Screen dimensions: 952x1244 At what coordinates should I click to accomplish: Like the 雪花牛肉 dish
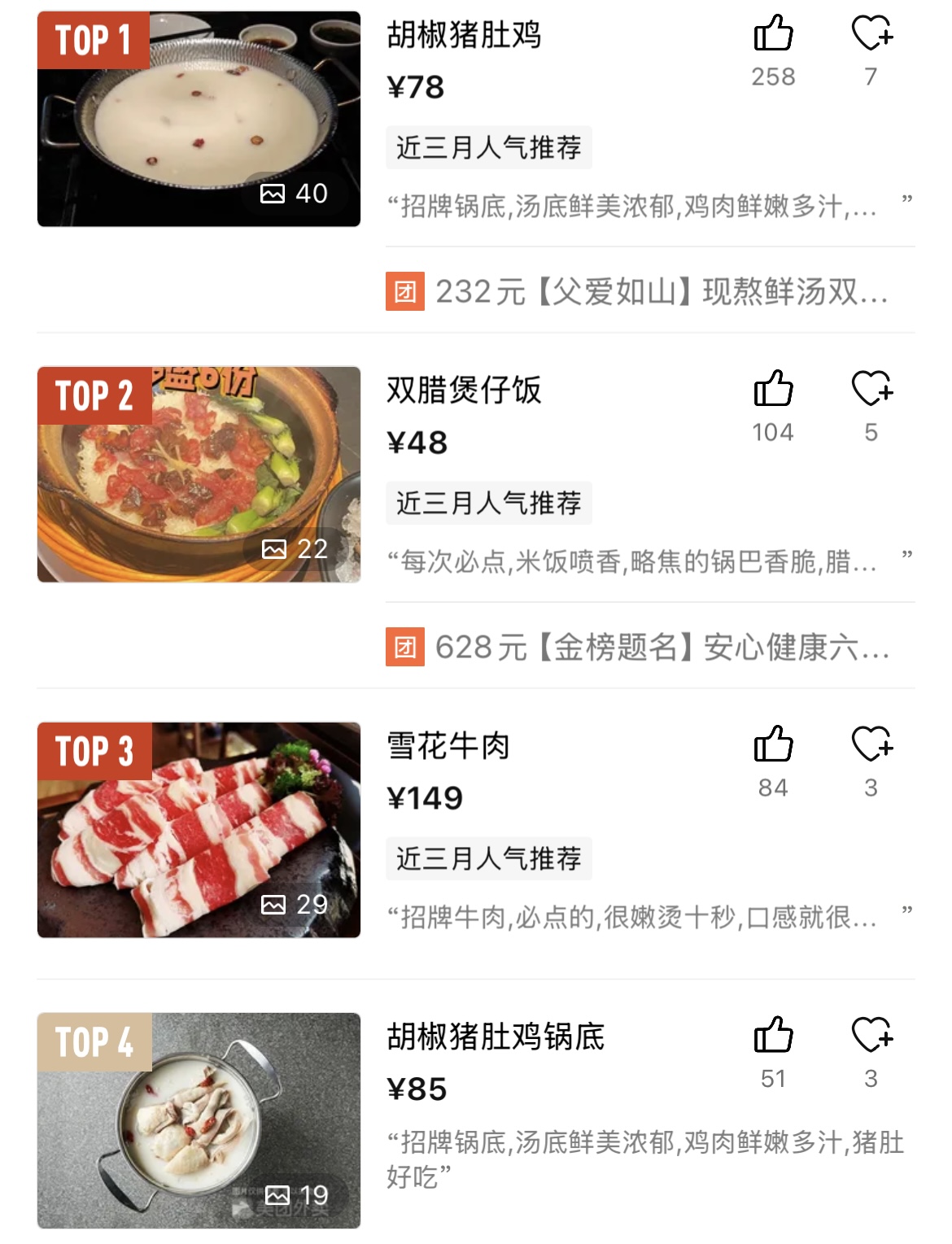[773, 744]
